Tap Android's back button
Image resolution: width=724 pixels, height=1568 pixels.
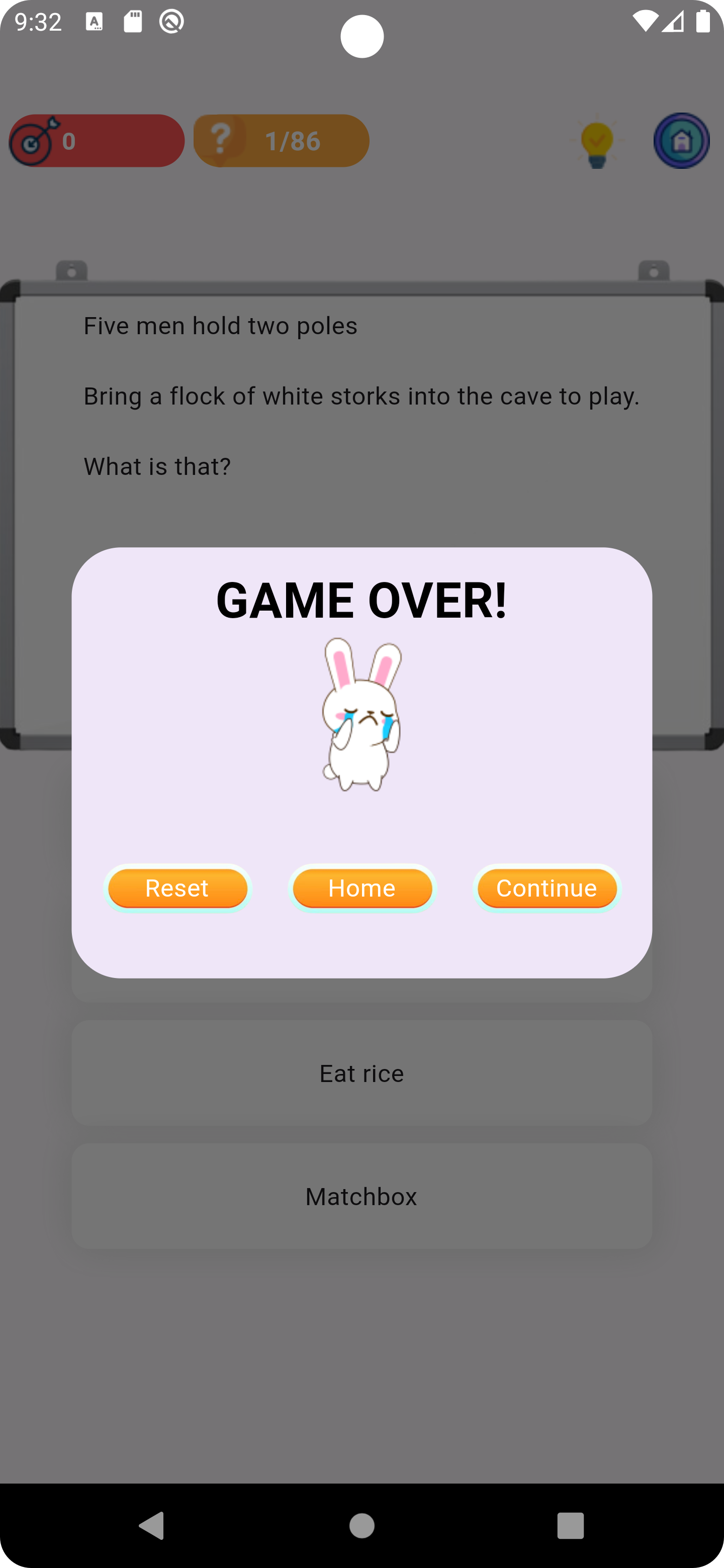152,1525
